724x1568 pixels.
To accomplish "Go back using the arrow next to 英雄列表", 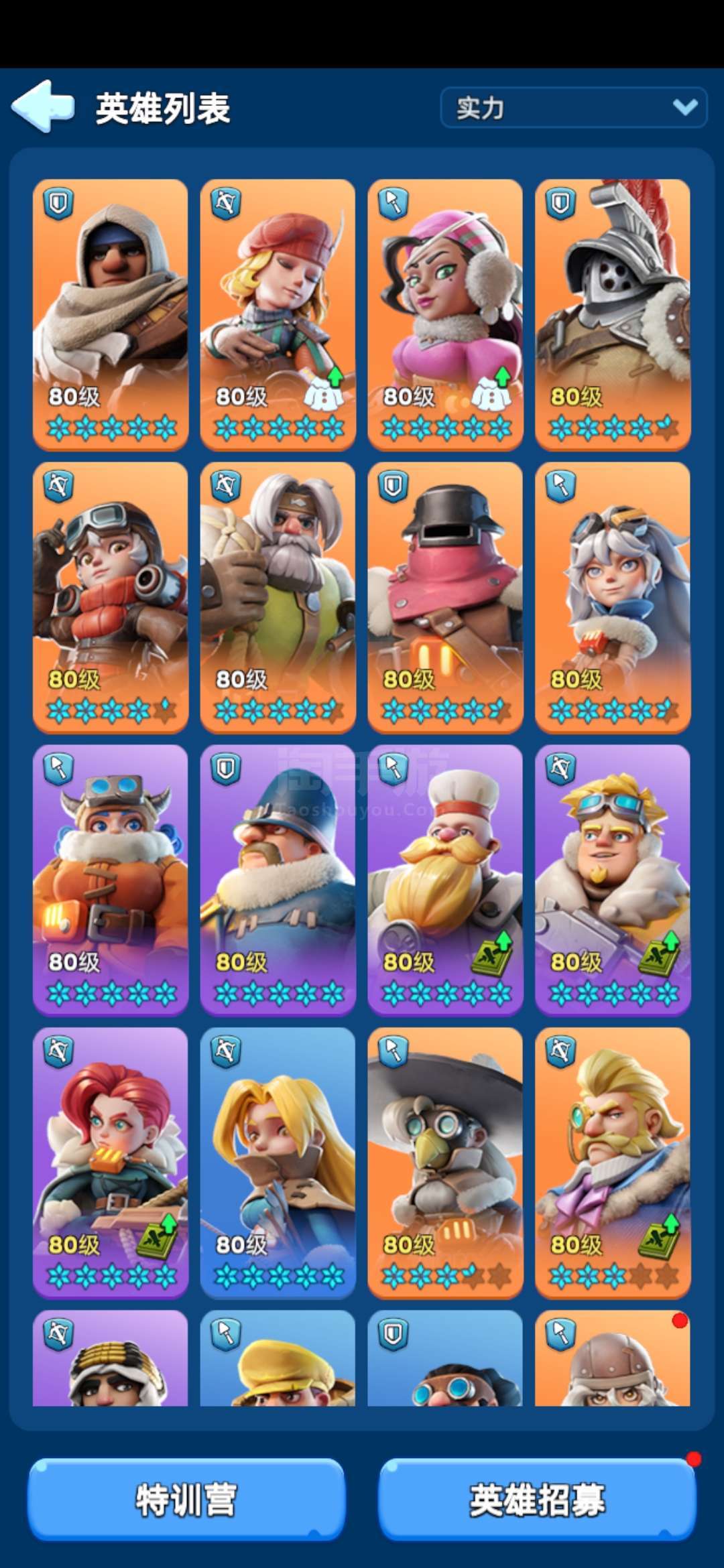I will point(43,106).
